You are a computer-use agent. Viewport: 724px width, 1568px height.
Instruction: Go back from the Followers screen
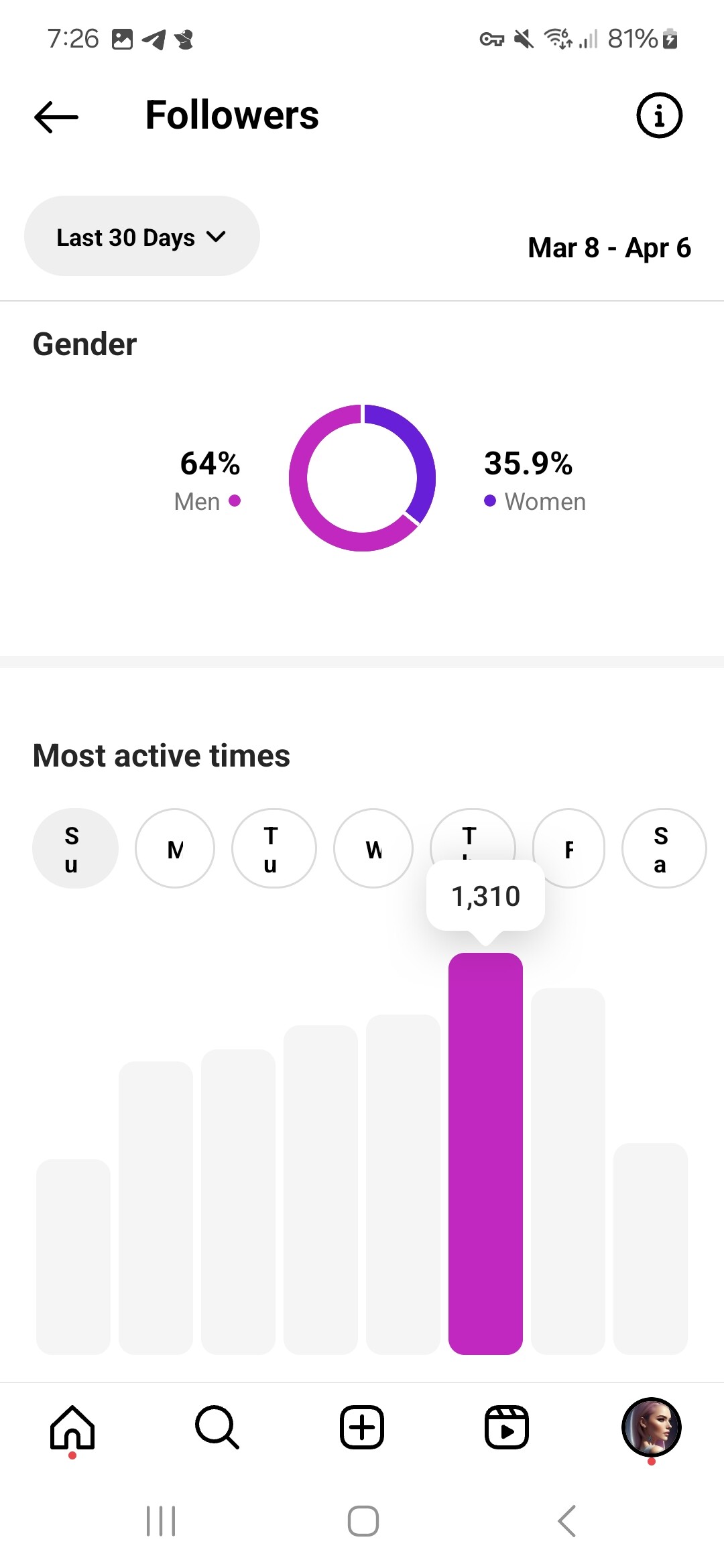pyautogui.click(x=56, y=117)
